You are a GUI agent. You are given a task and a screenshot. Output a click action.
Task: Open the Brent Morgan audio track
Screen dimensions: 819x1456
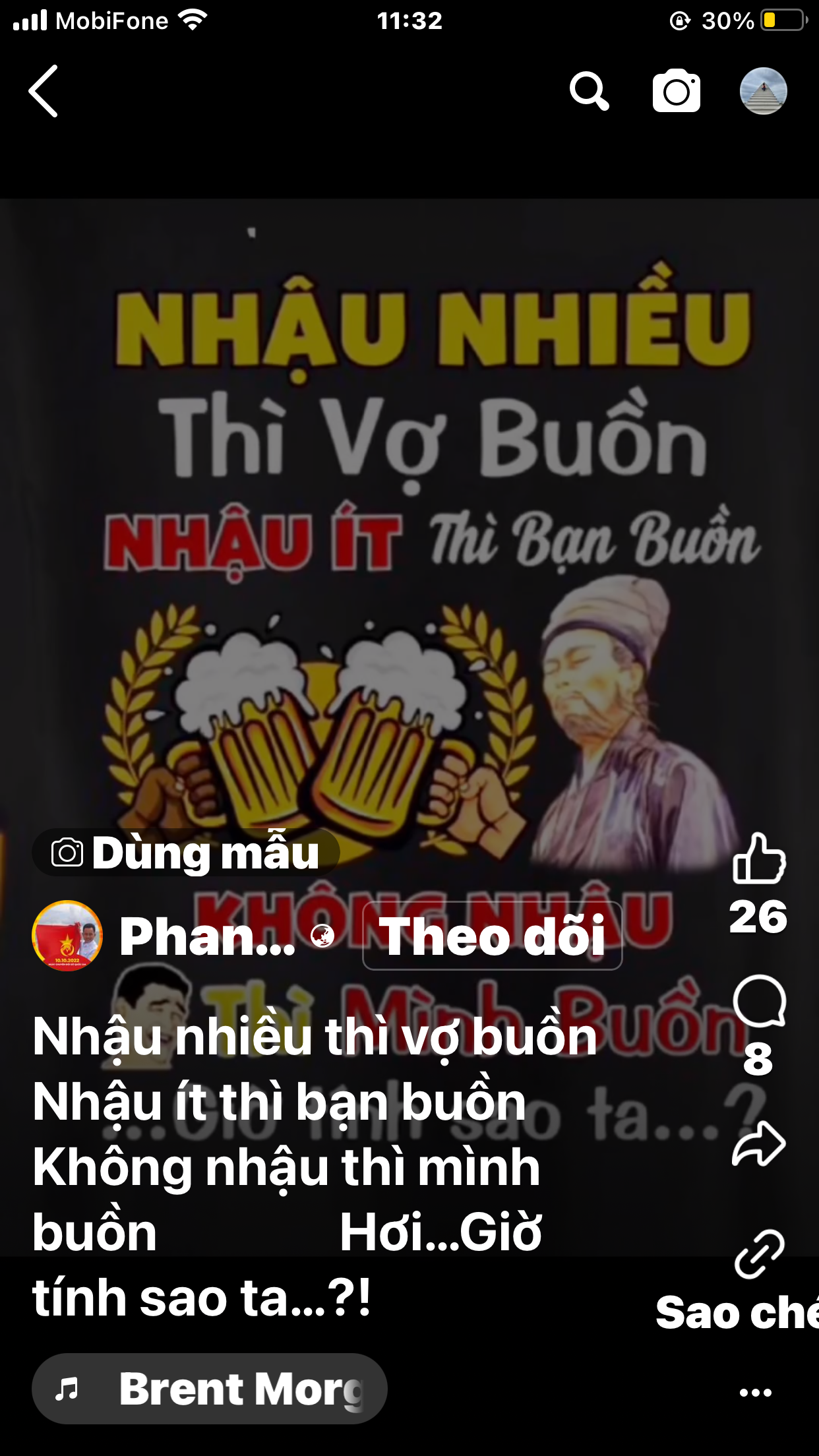(210, 1389)
